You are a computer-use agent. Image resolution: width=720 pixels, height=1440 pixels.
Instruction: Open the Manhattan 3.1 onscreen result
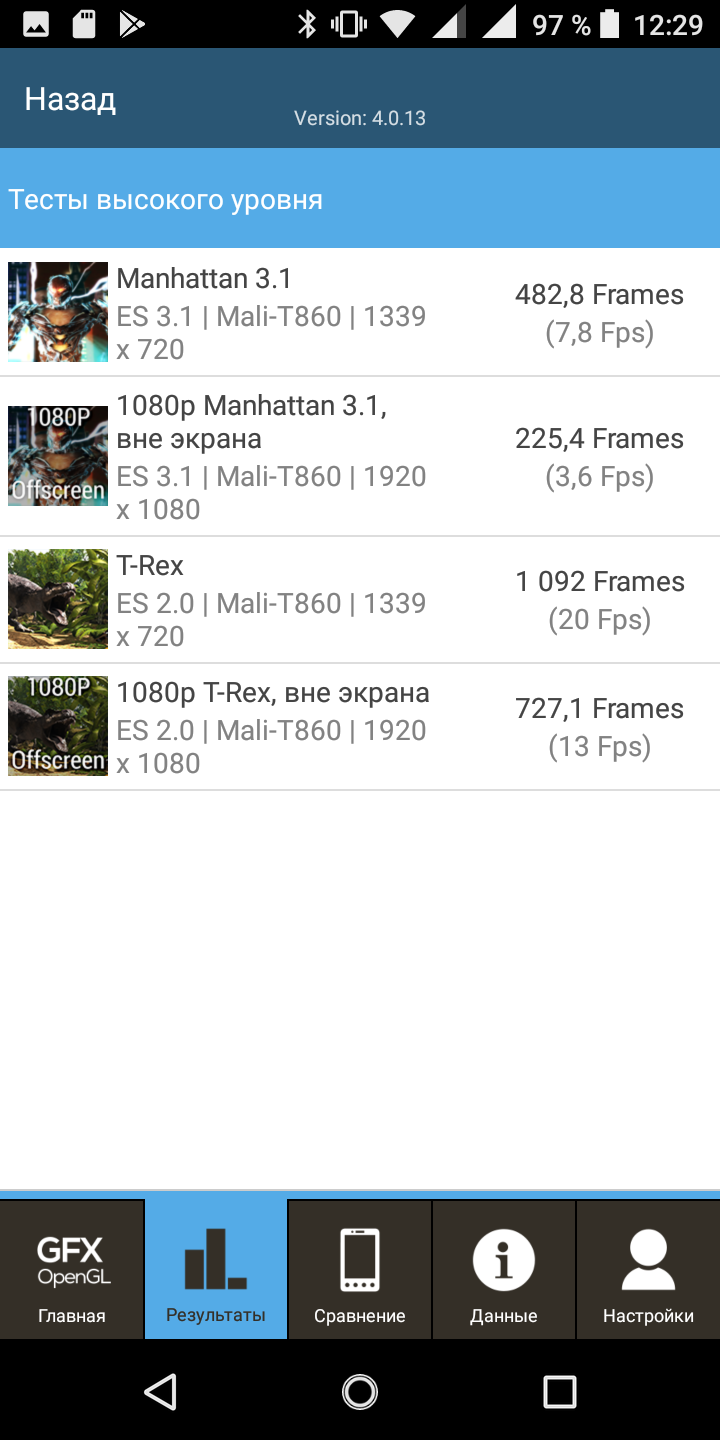(x=360, y=313)
